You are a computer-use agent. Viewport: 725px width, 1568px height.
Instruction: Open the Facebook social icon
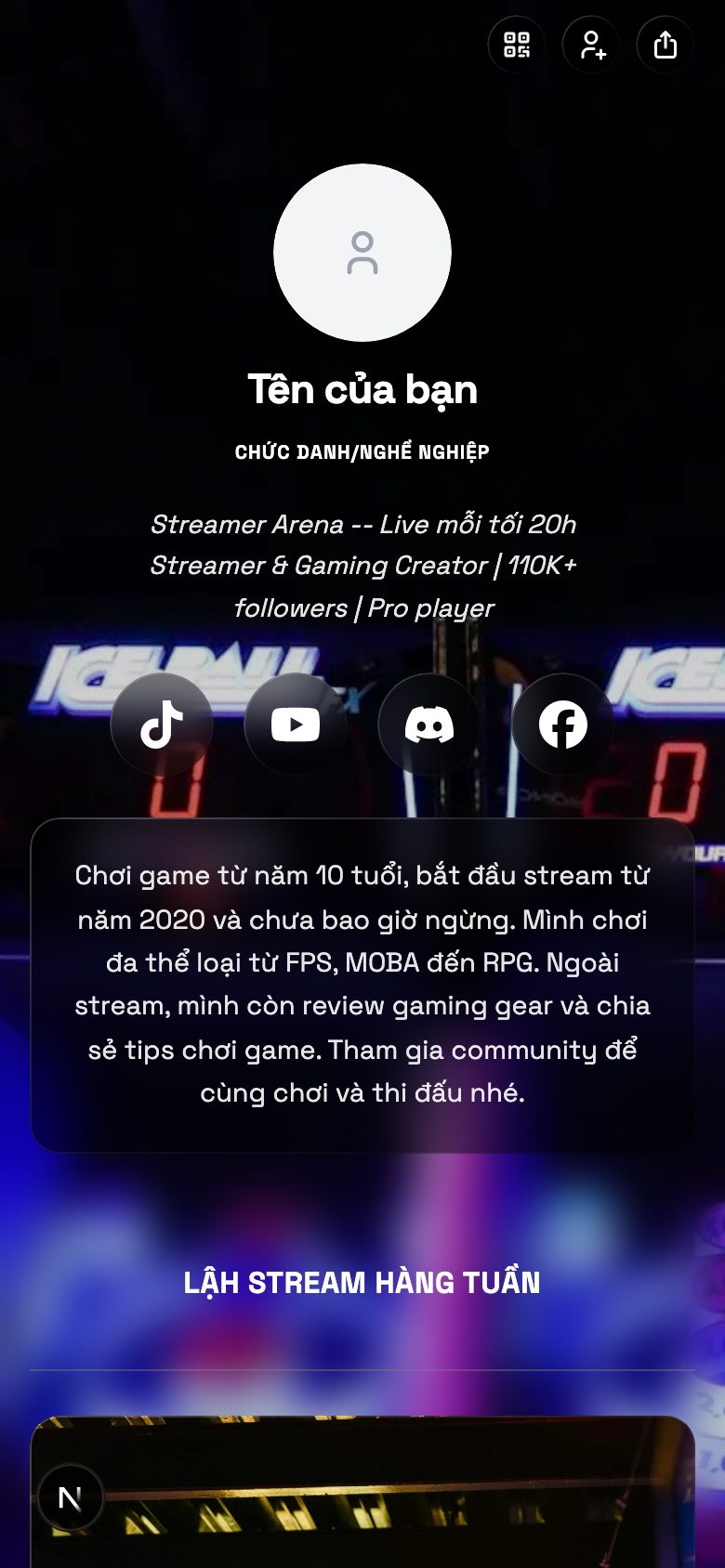(x=562, y=725)
